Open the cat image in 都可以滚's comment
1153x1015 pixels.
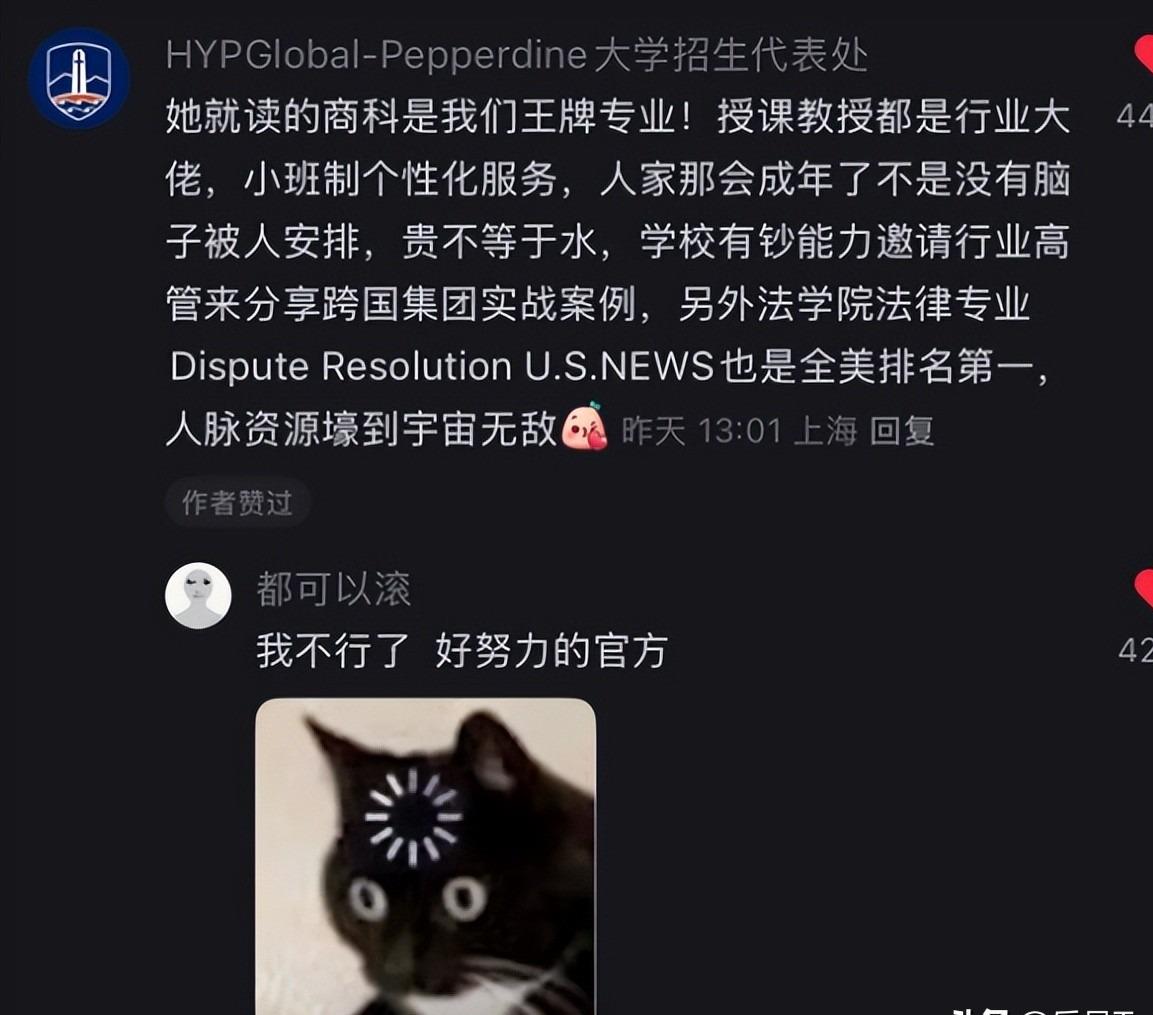tap(425, 855)
